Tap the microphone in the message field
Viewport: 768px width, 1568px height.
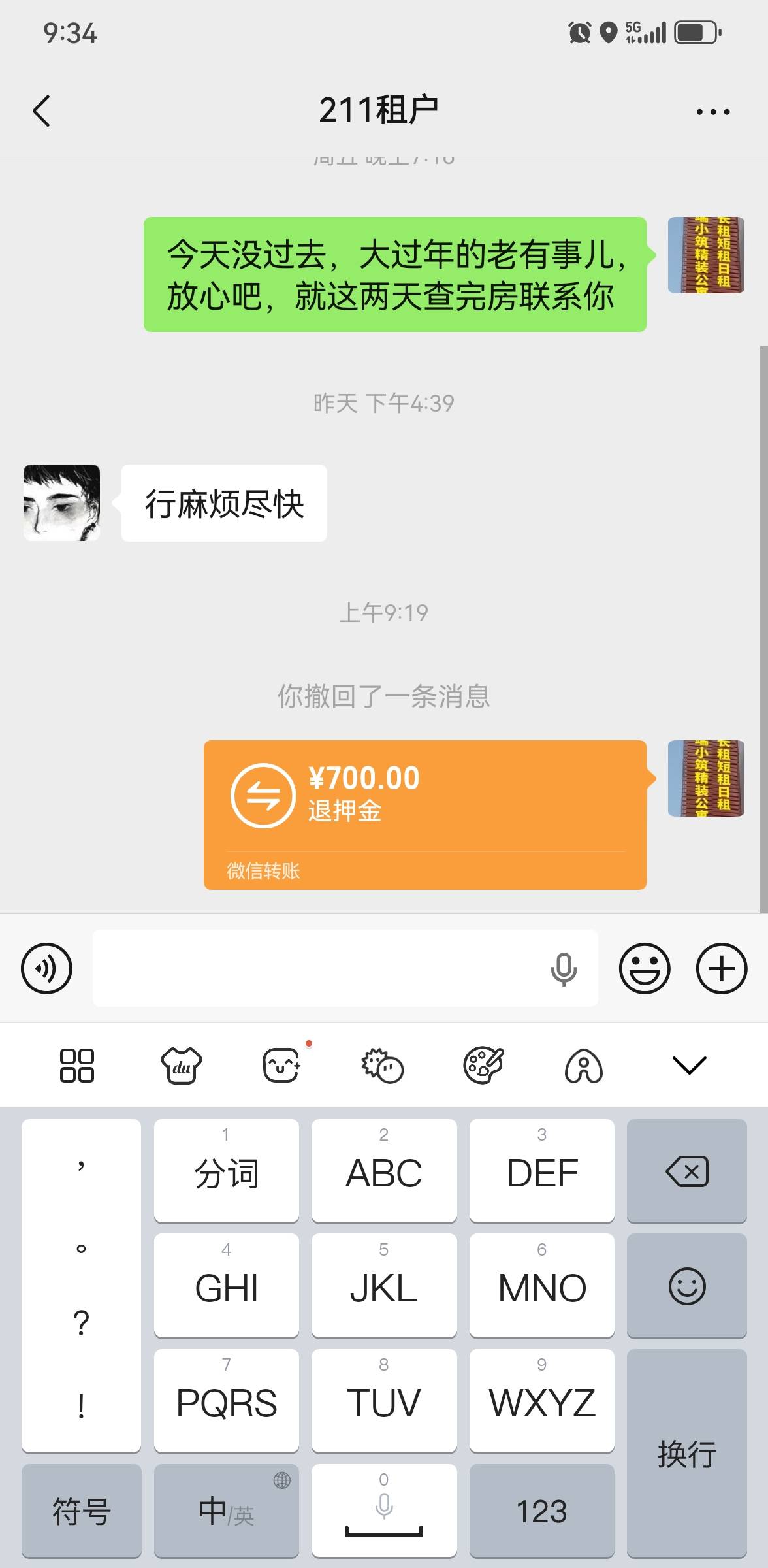pyautogui.click(x=564, y=968)
